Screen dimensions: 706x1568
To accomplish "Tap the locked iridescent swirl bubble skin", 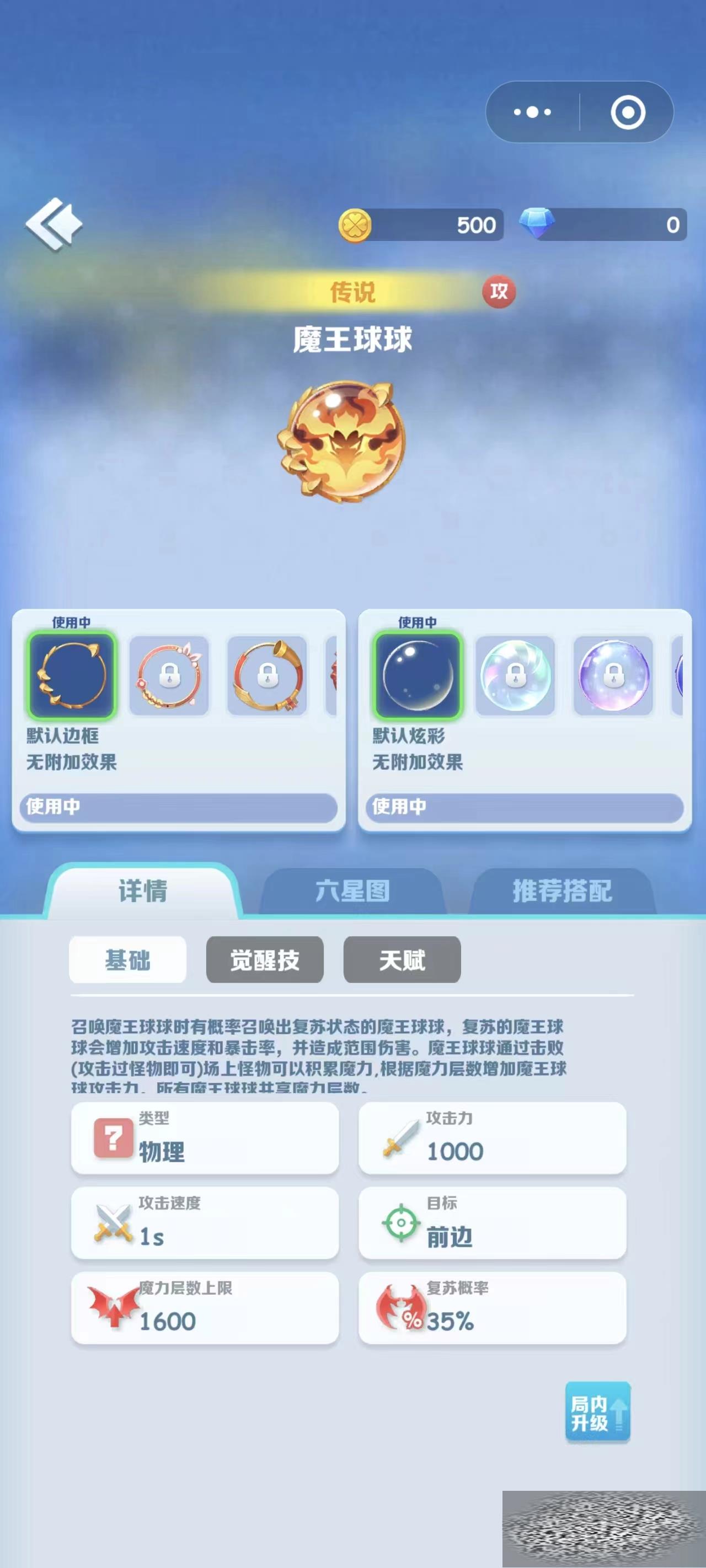I will [x=515, y=675].
